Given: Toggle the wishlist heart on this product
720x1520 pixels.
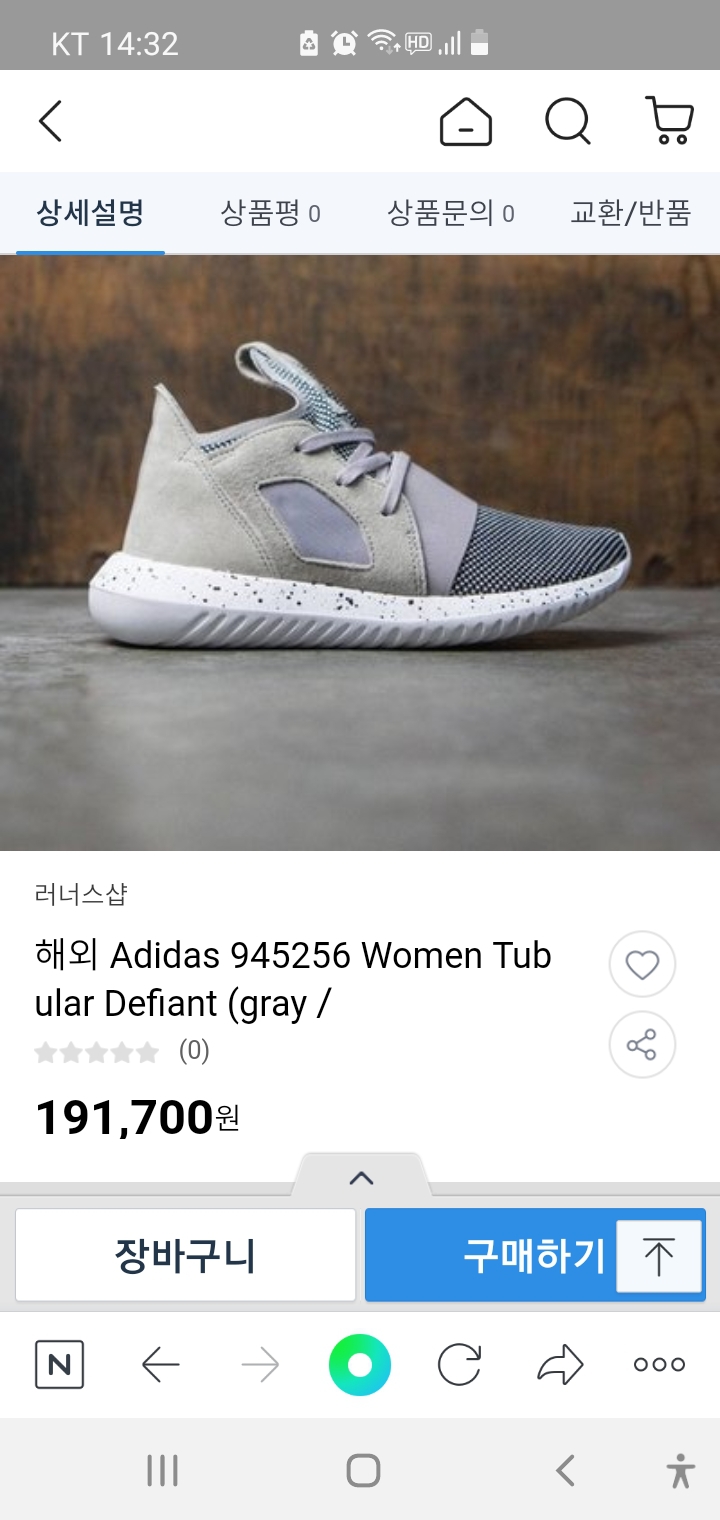Looking at the screenshot, I should point(642,964).
